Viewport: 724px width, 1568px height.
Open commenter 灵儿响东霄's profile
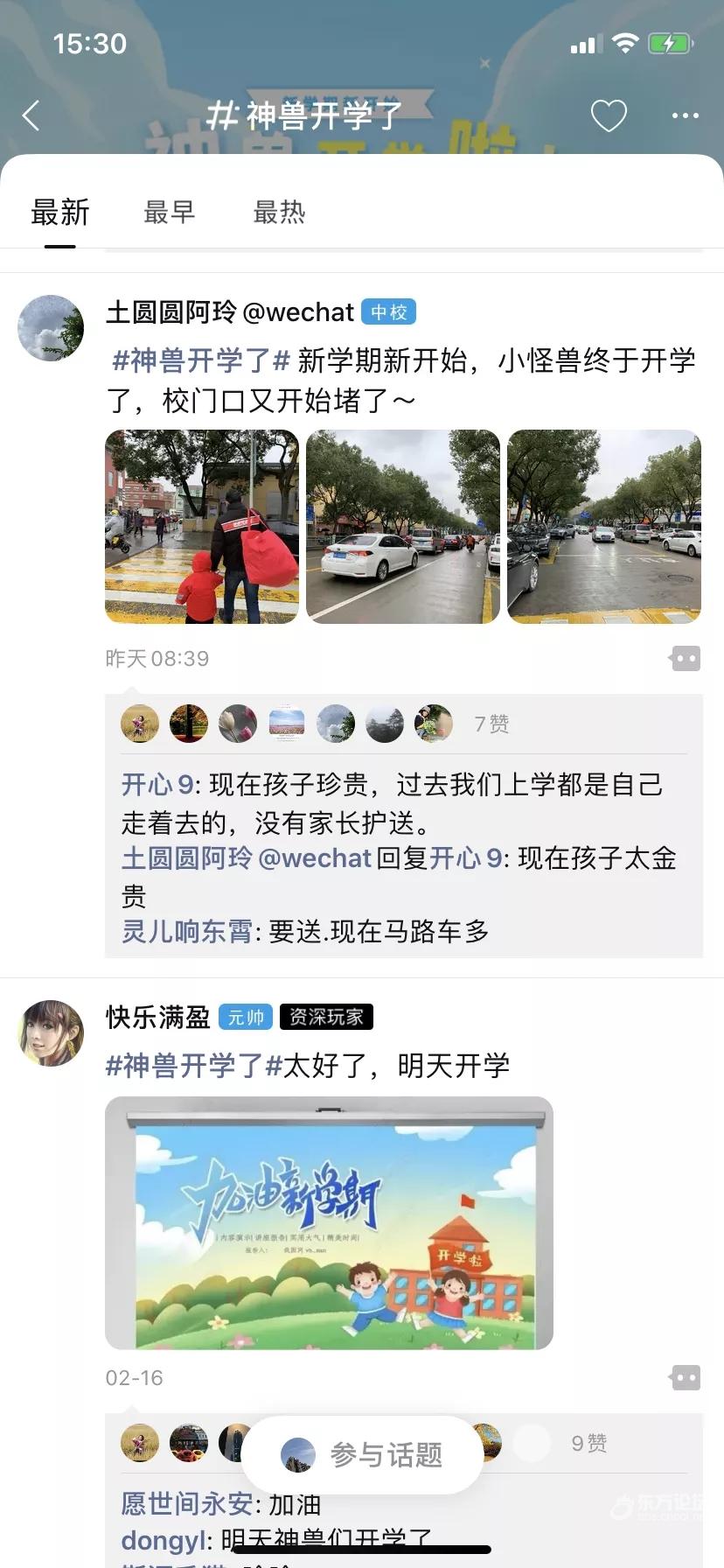pos(186,932)
